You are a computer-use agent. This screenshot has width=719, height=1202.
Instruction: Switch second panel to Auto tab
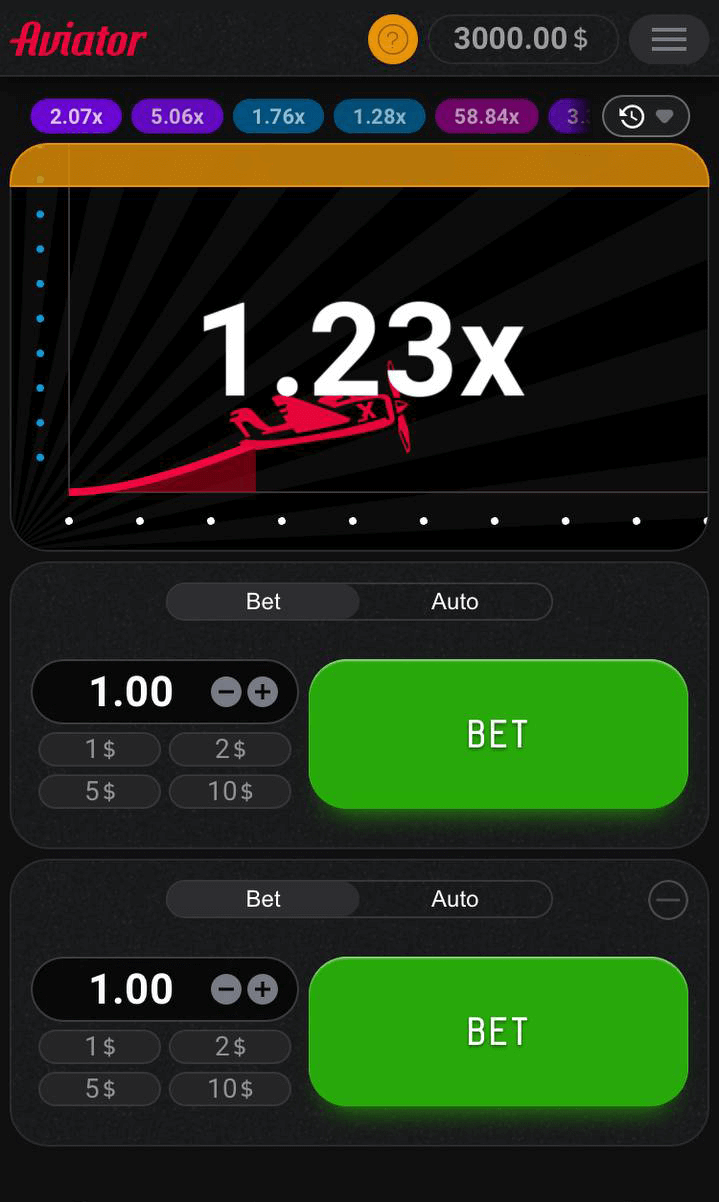tap(455, 899)
